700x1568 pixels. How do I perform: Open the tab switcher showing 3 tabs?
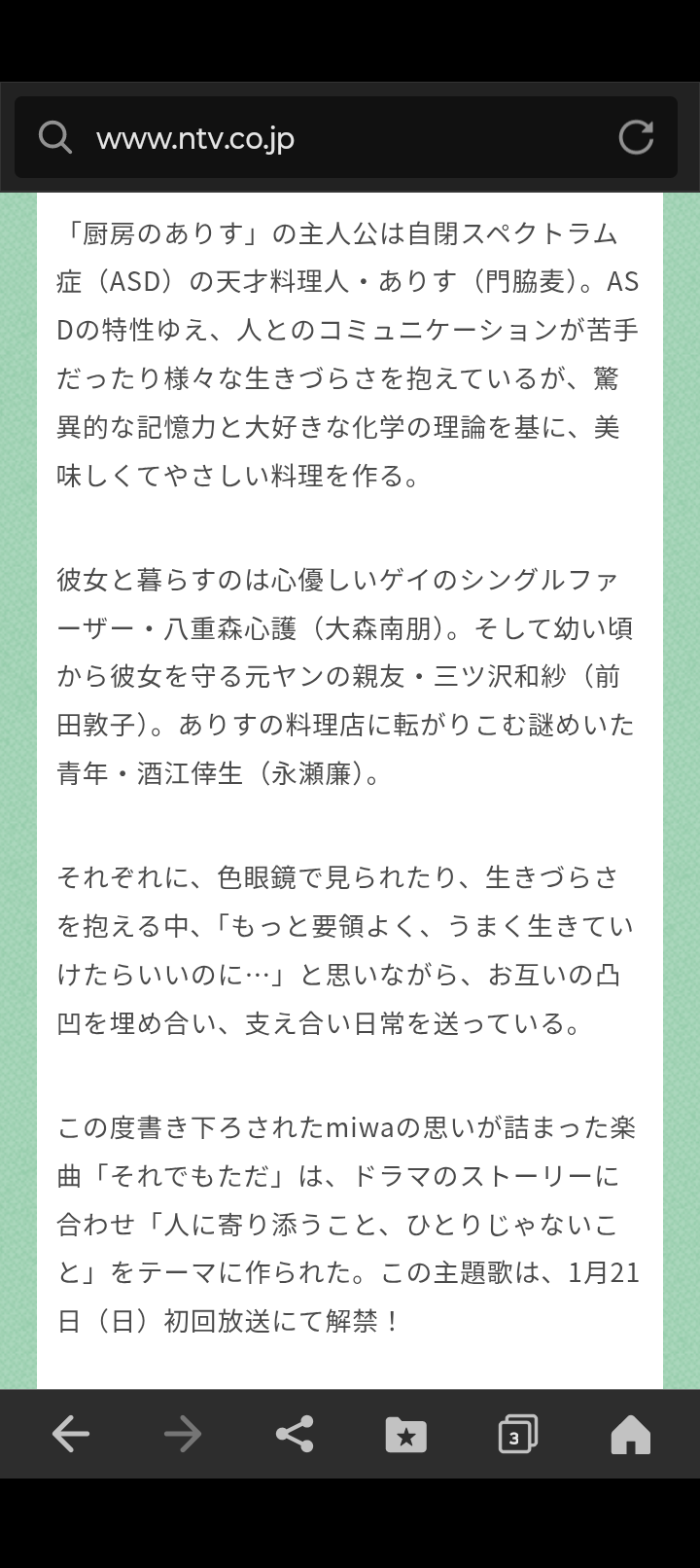[518, 1434]
